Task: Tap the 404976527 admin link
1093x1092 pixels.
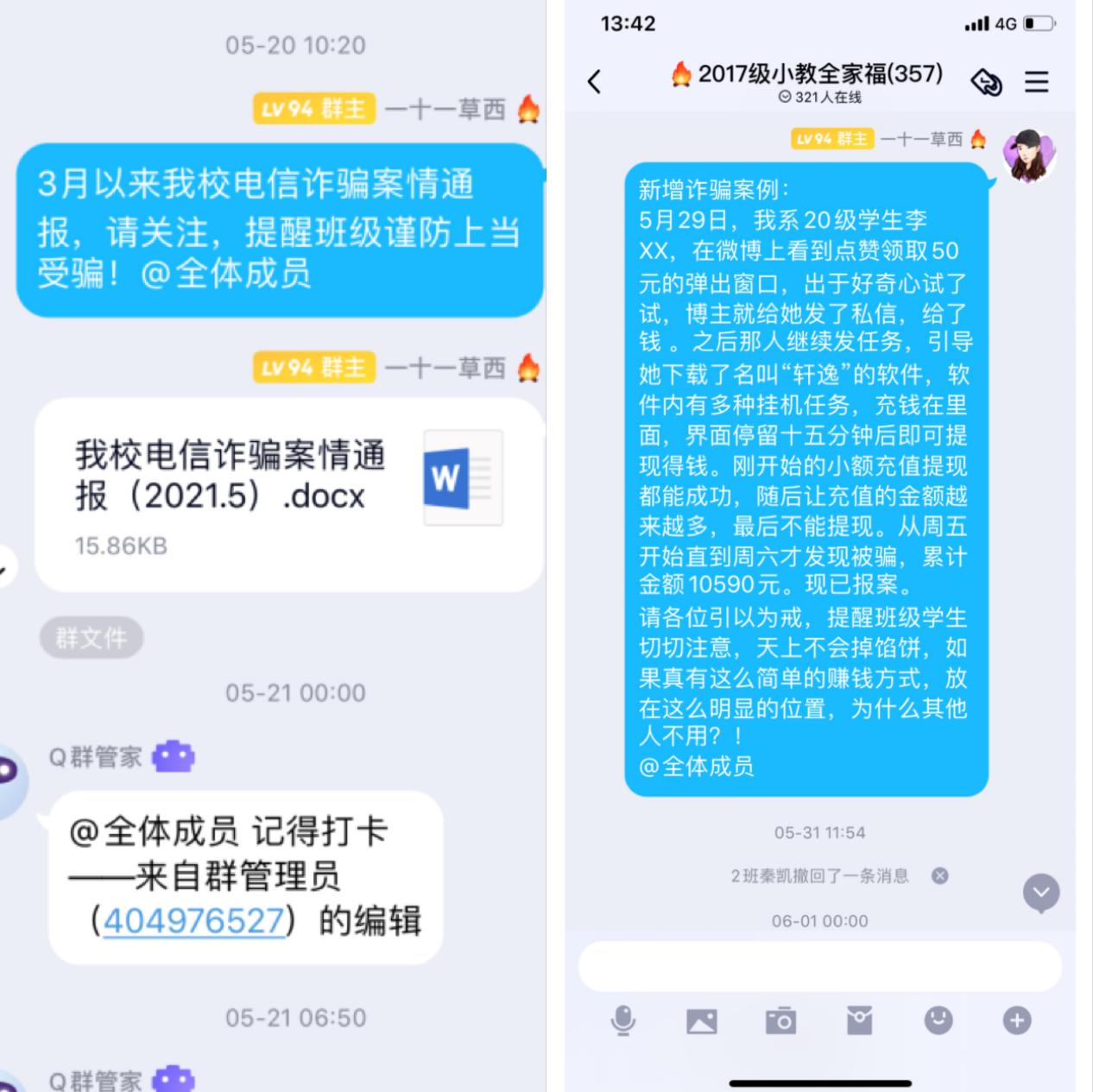Action: point(193,920)
